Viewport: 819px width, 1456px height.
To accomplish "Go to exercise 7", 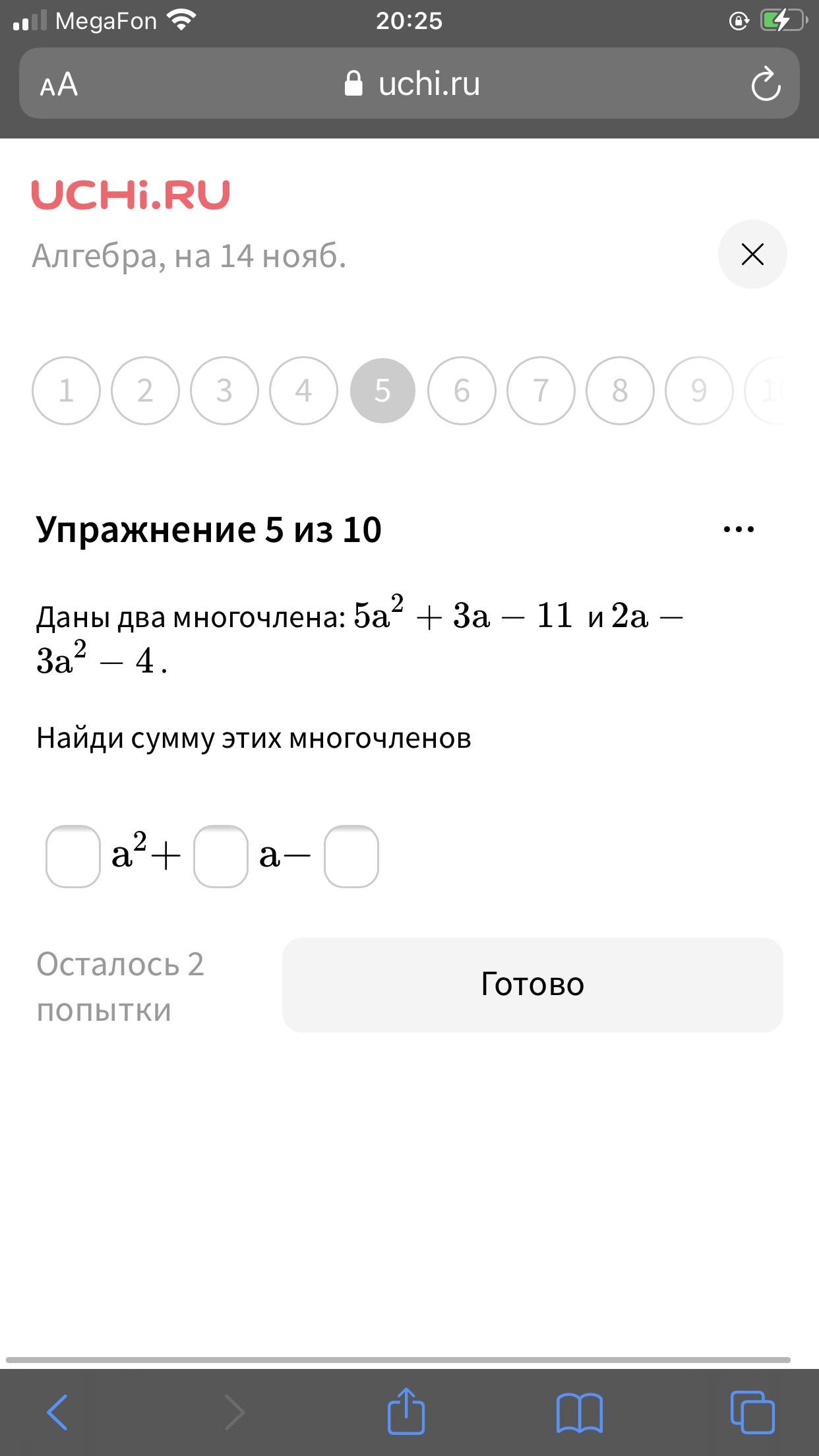I will [x=541, y=390].
